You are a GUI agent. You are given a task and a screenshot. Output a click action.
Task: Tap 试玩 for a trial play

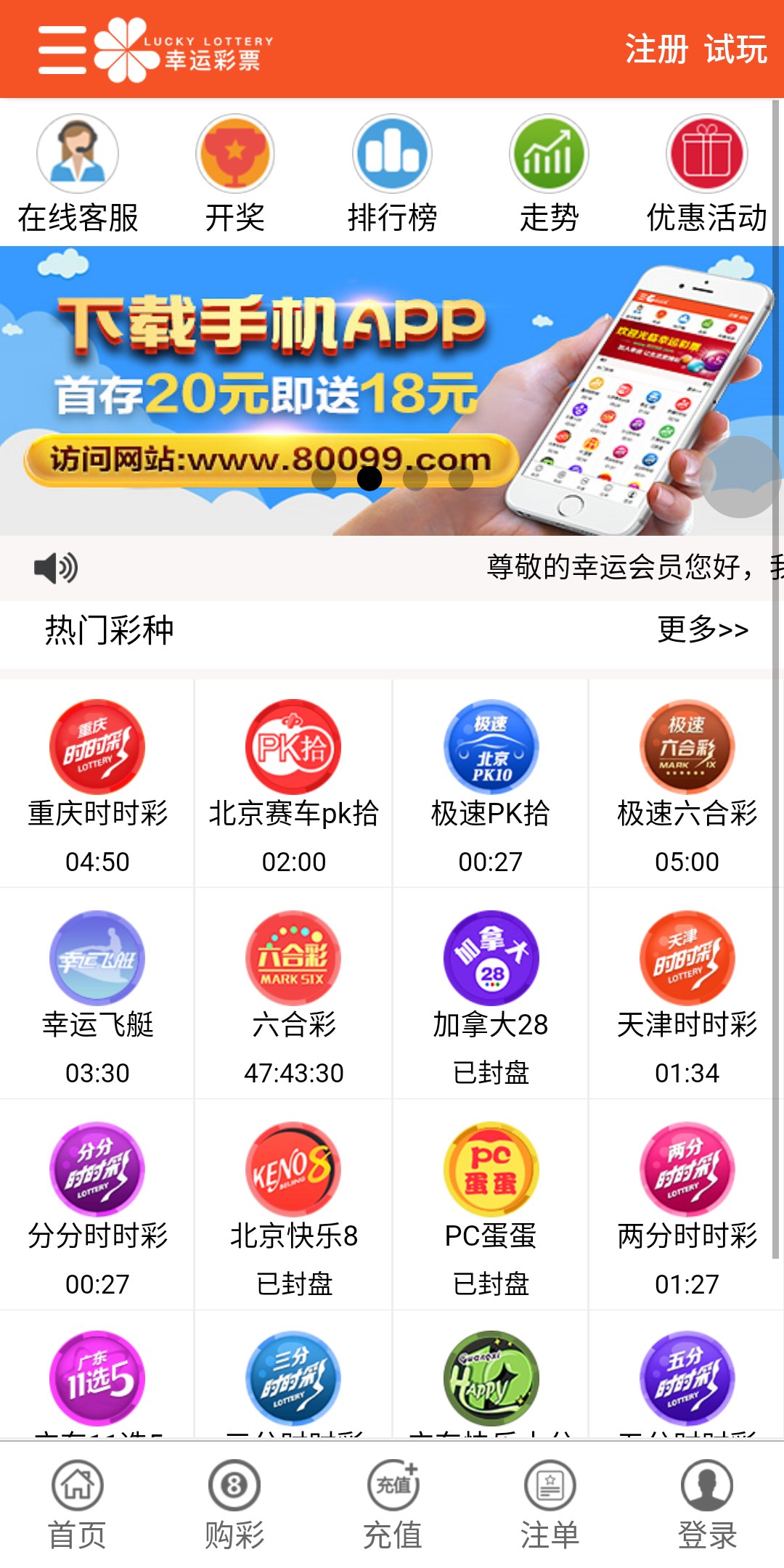(x=735, y=49)
